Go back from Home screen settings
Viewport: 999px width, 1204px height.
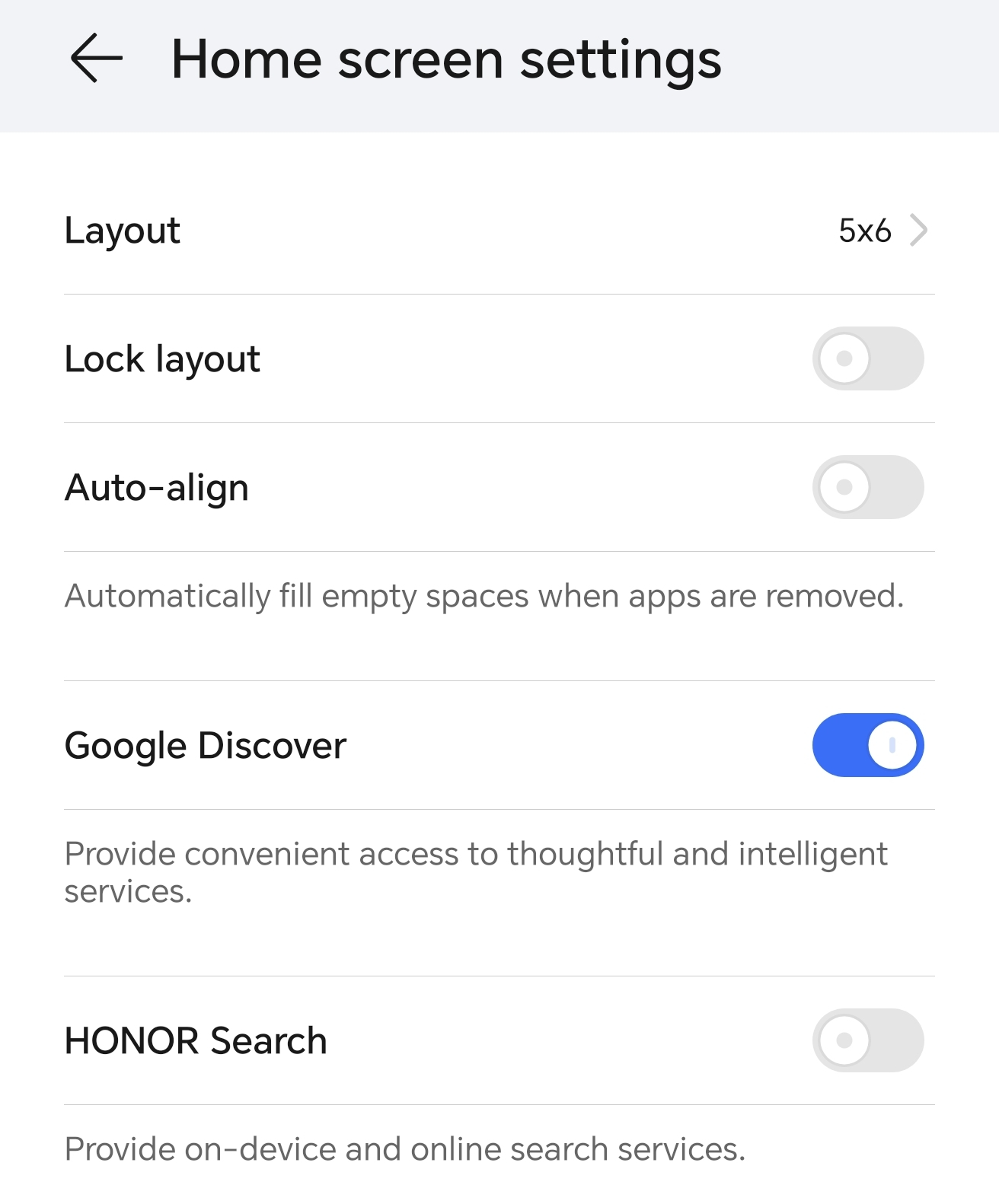[96, 58]
